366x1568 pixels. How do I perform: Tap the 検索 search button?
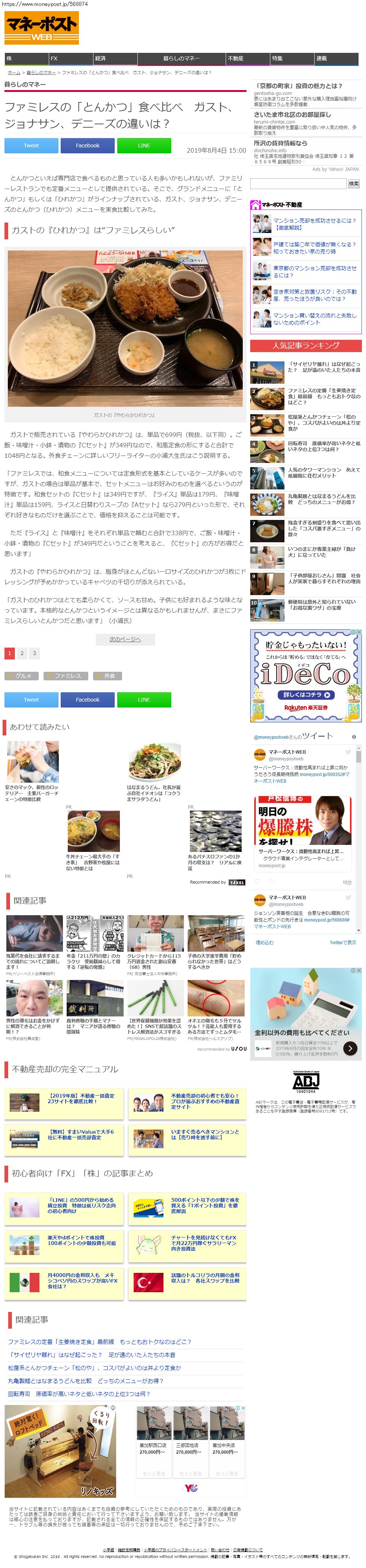click(353, 183)
